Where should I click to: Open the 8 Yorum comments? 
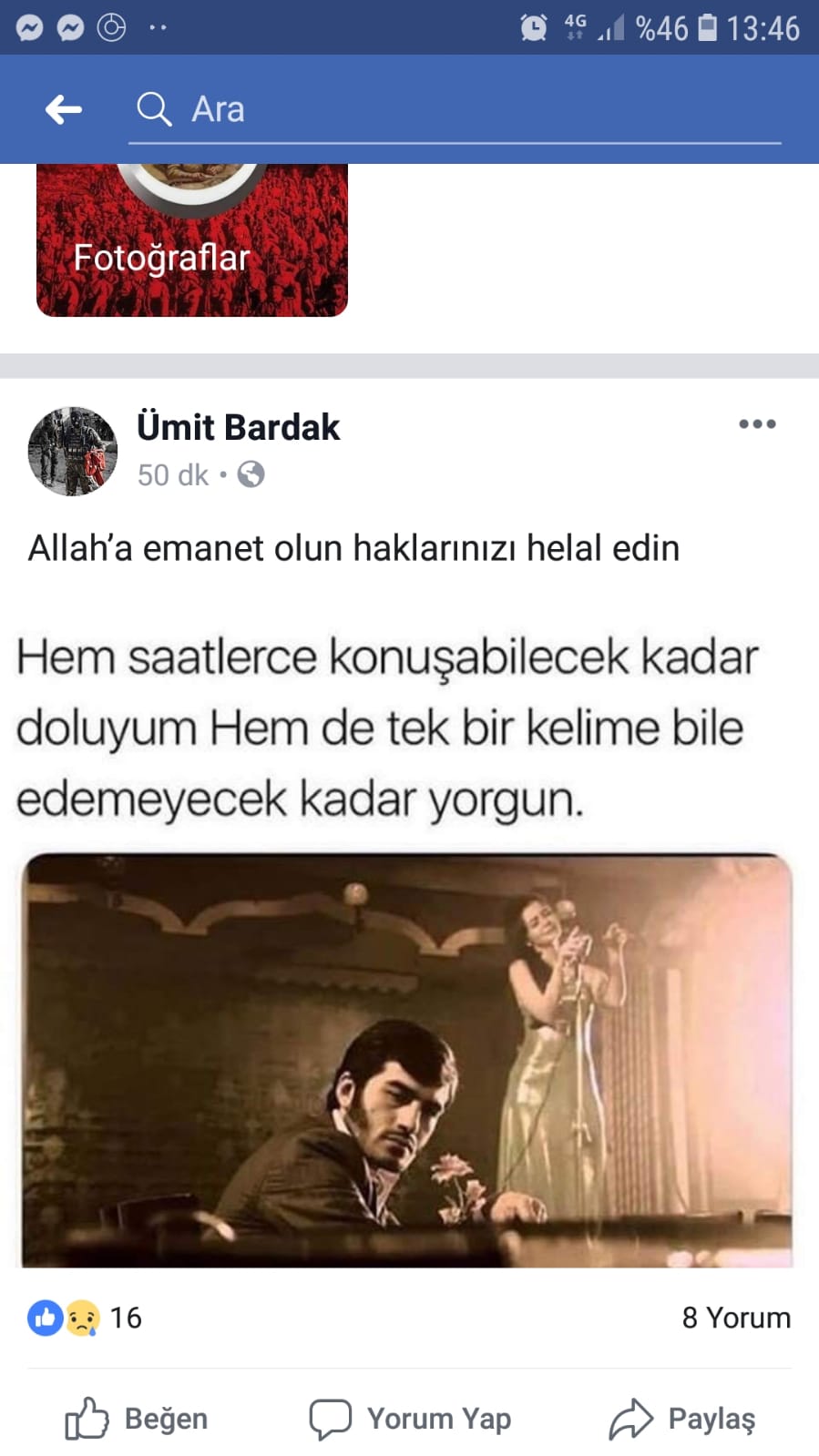pos(735,1318)
